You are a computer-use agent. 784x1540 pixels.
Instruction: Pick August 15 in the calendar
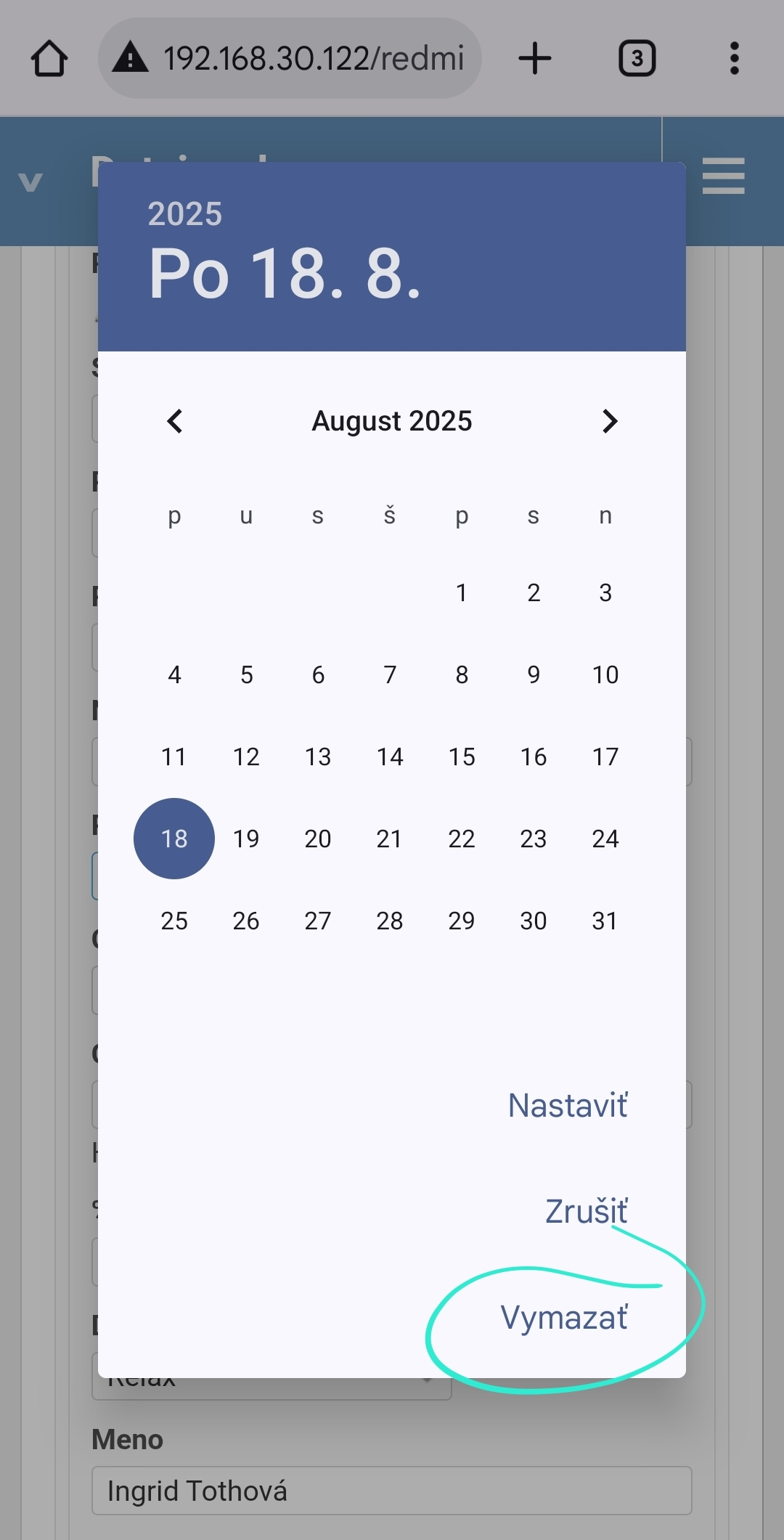(462, 757)
